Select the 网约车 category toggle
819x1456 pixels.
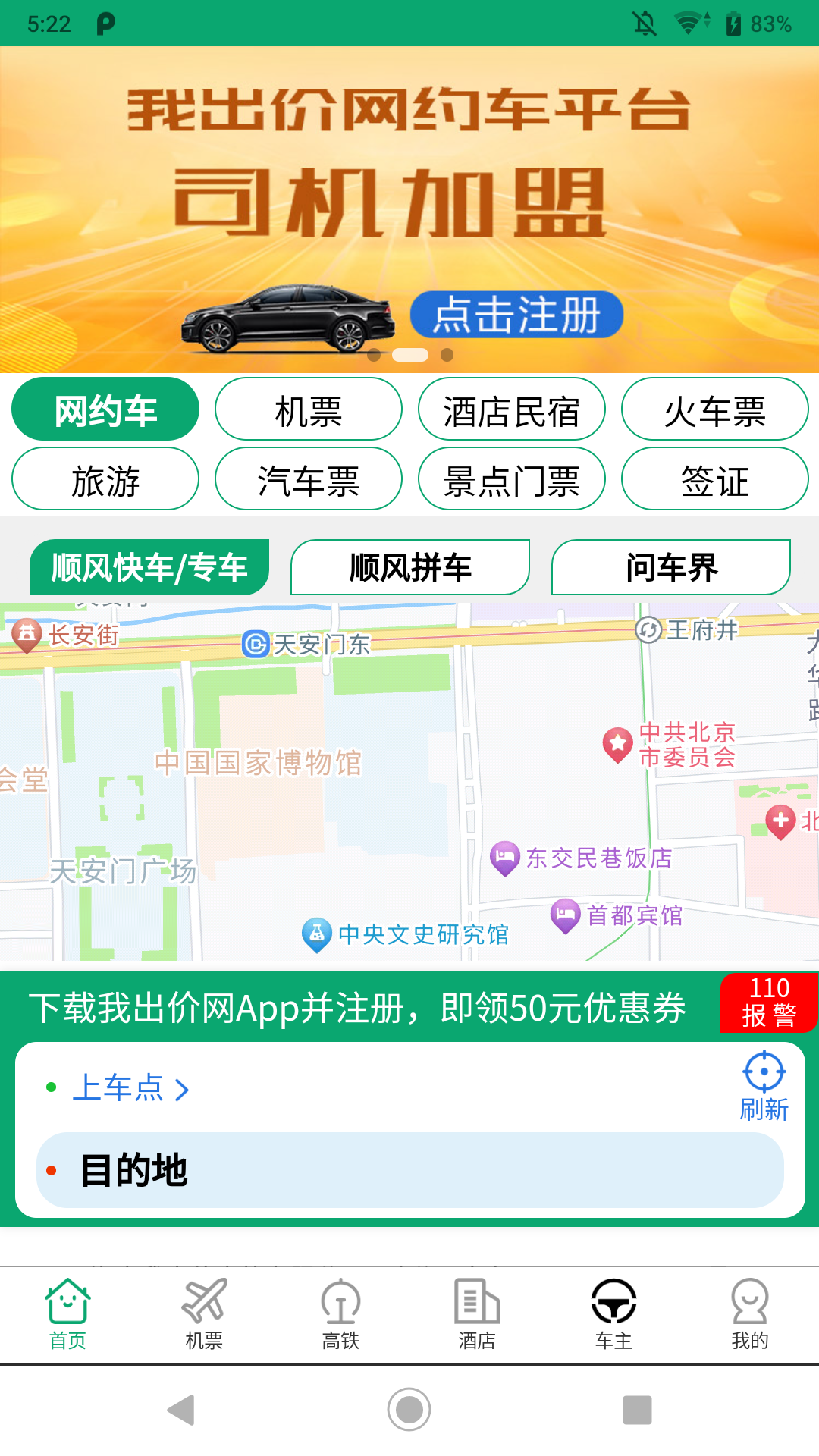point(105,409)
